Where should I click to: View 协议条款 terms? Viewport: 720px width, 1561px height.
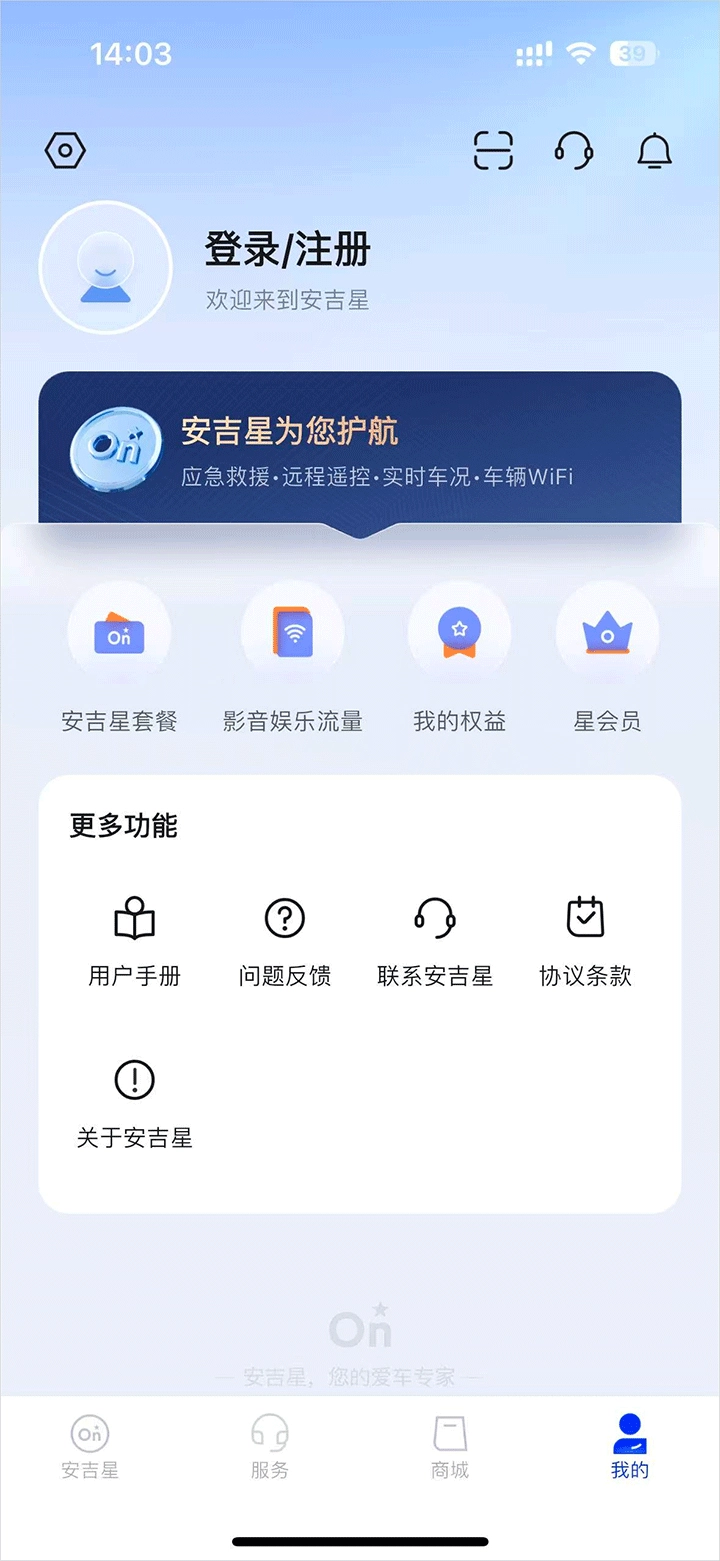585,941
